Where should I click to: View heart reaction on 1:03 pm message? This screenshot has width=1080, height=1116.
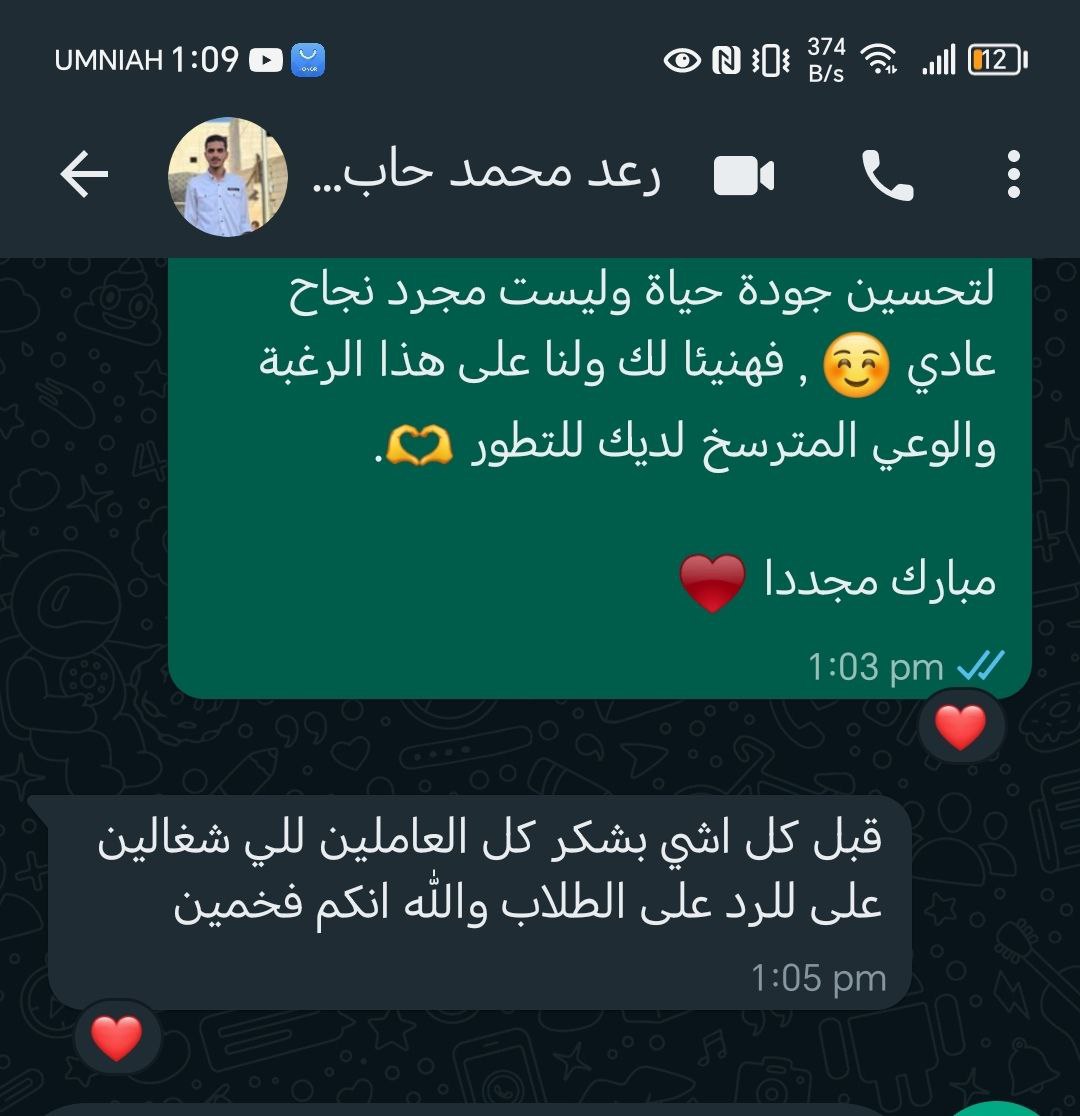pos(960,727)
